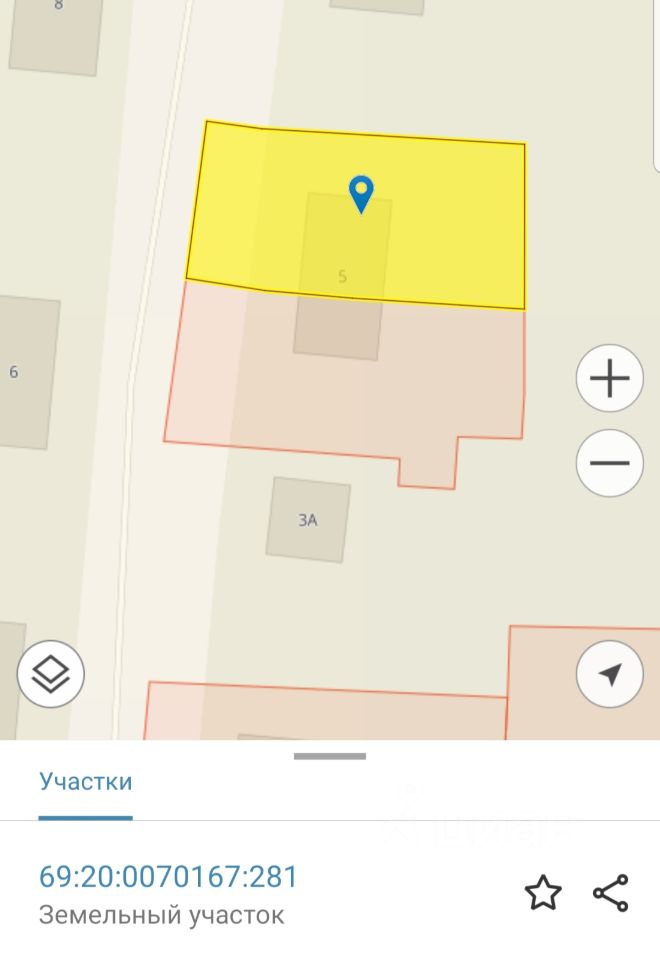Zoom in on the map

(x=609, y=378)
